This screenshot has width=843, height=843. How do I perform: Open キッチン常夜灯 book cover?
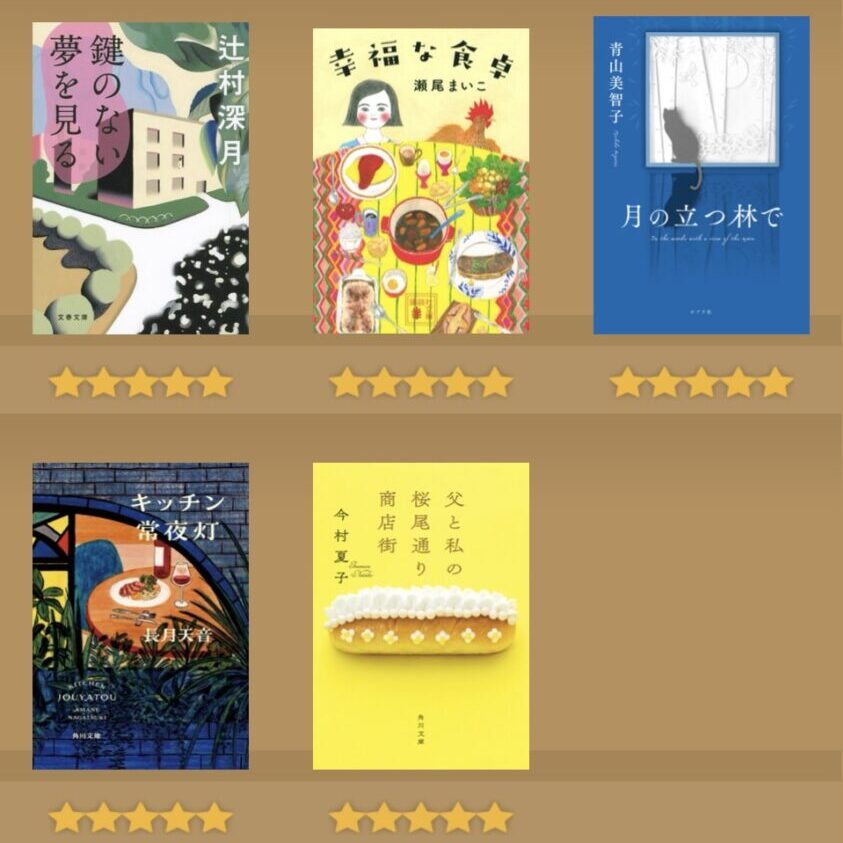click(x=141, y=615)
